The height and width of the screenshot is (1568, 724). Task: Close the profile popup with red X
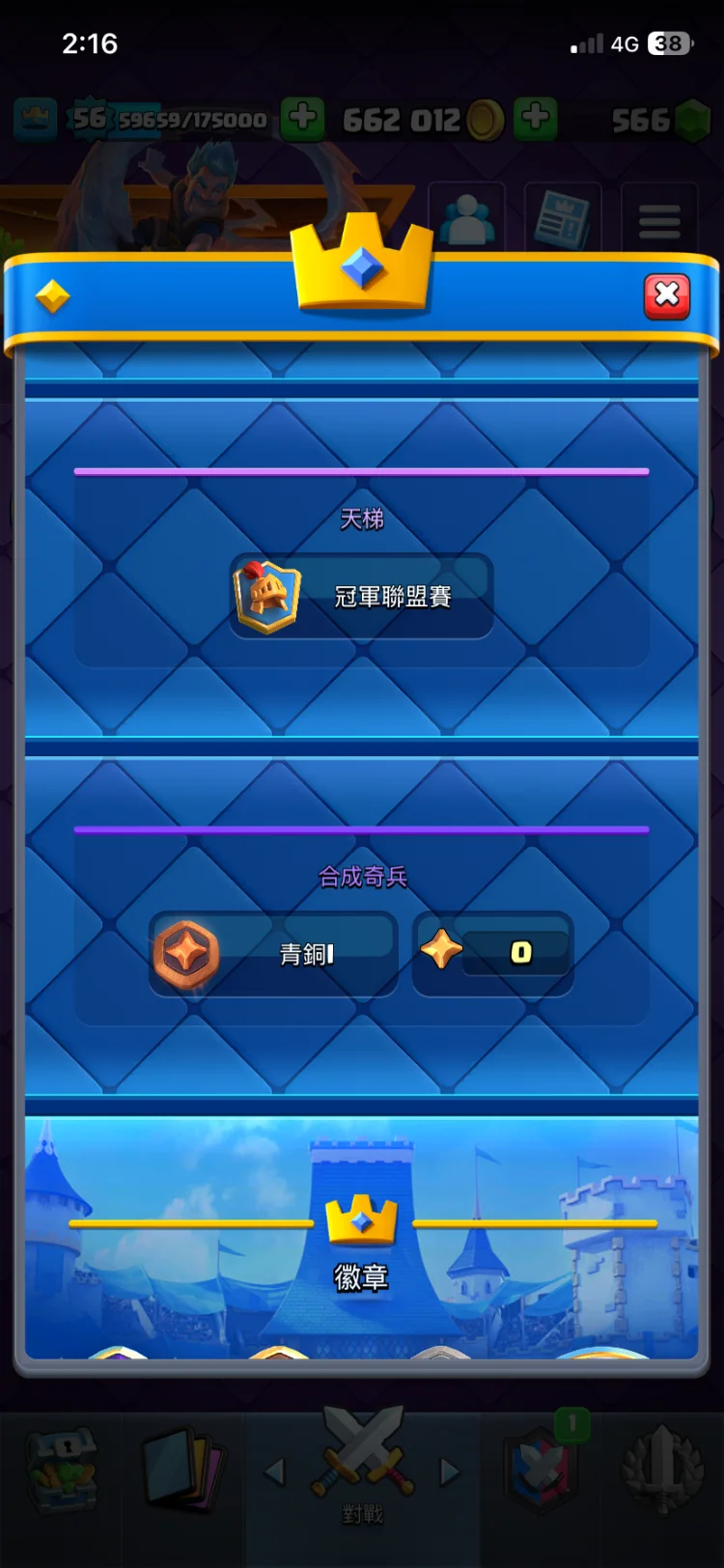[667, 296]
